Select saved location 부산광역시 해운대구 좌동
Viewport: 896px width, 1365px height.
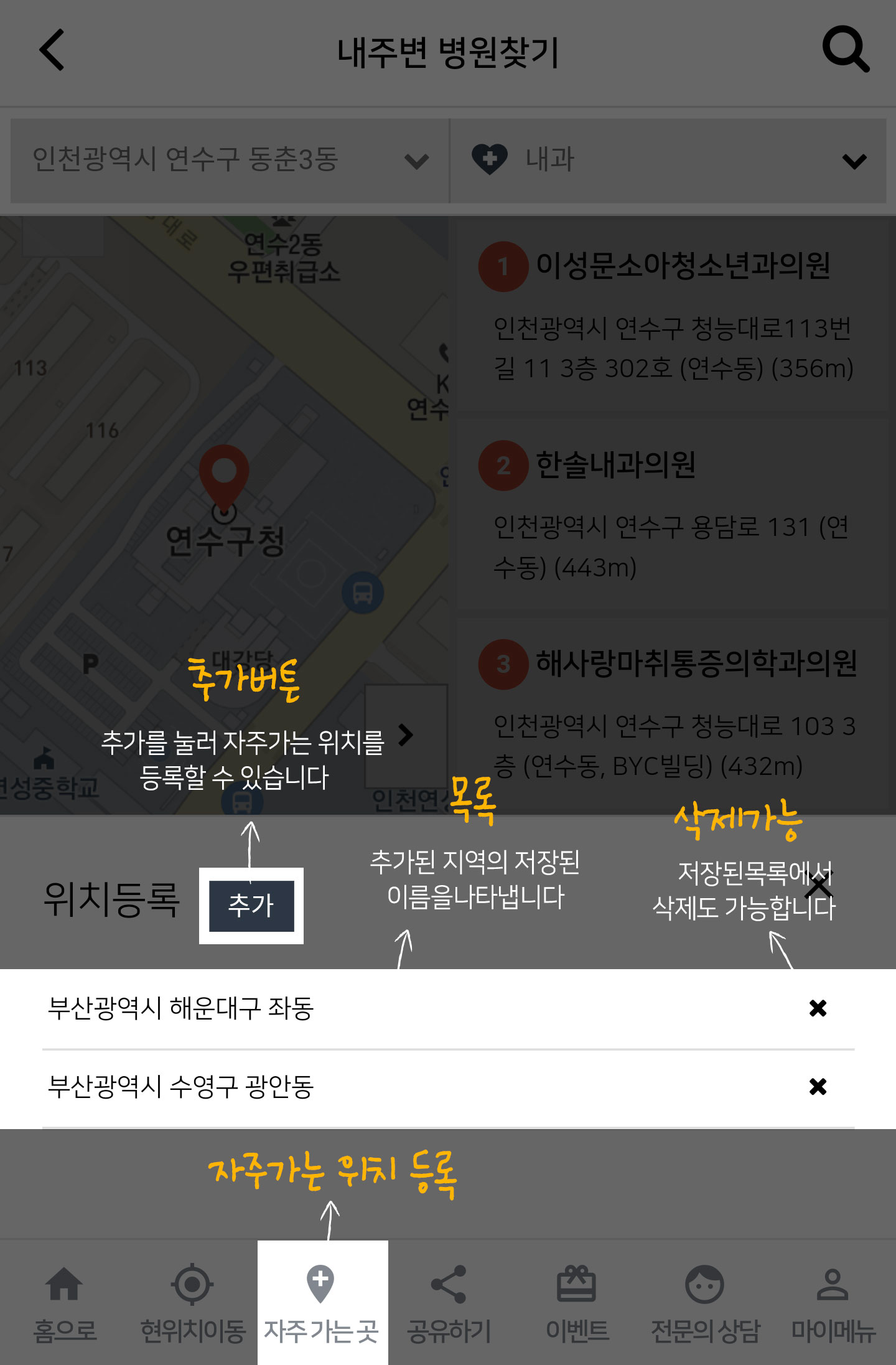181,1008
